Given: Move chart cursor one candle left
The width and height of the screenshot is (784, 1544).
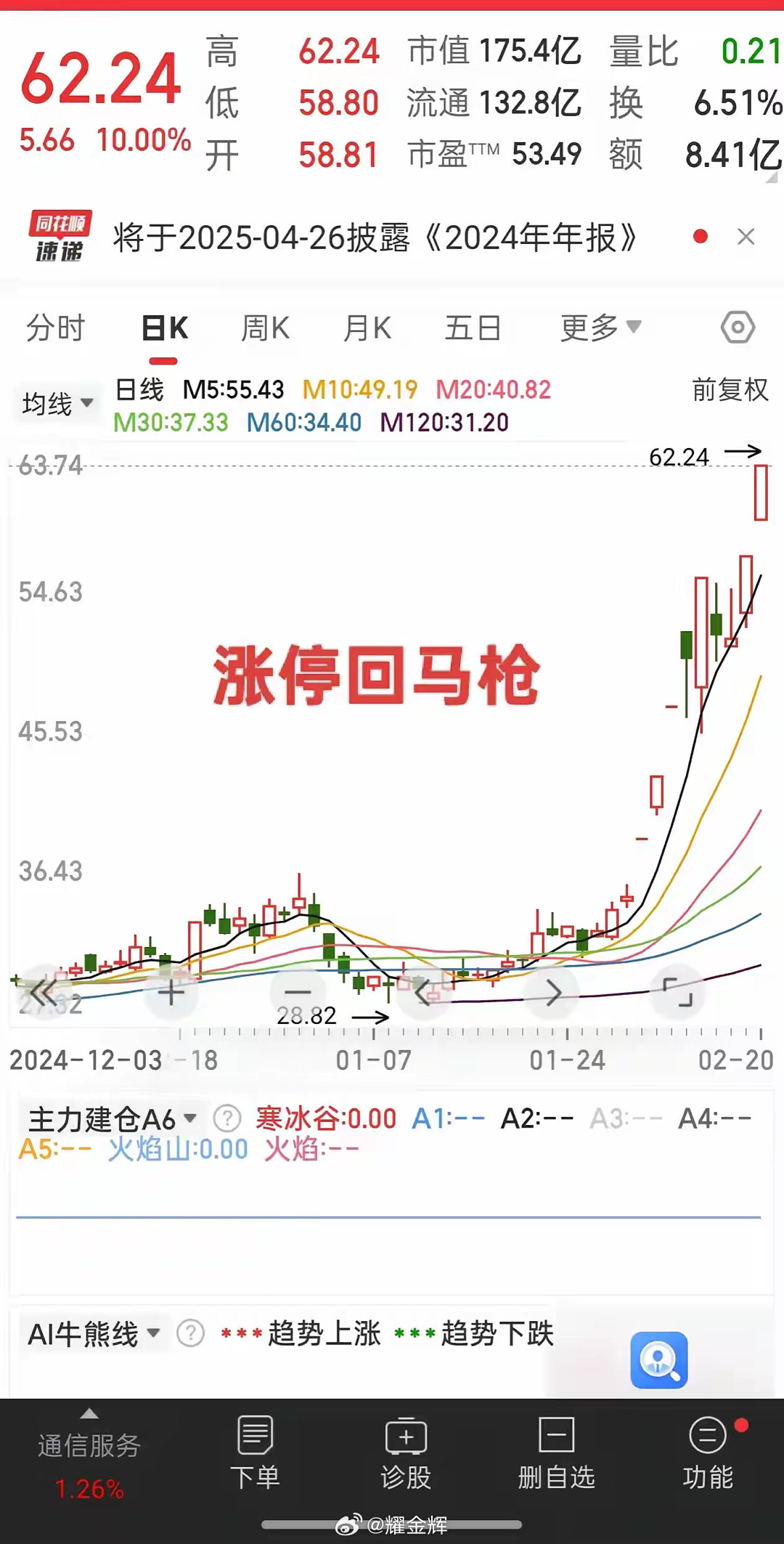Looking at the screenshot, I should (x=423, y=992).
